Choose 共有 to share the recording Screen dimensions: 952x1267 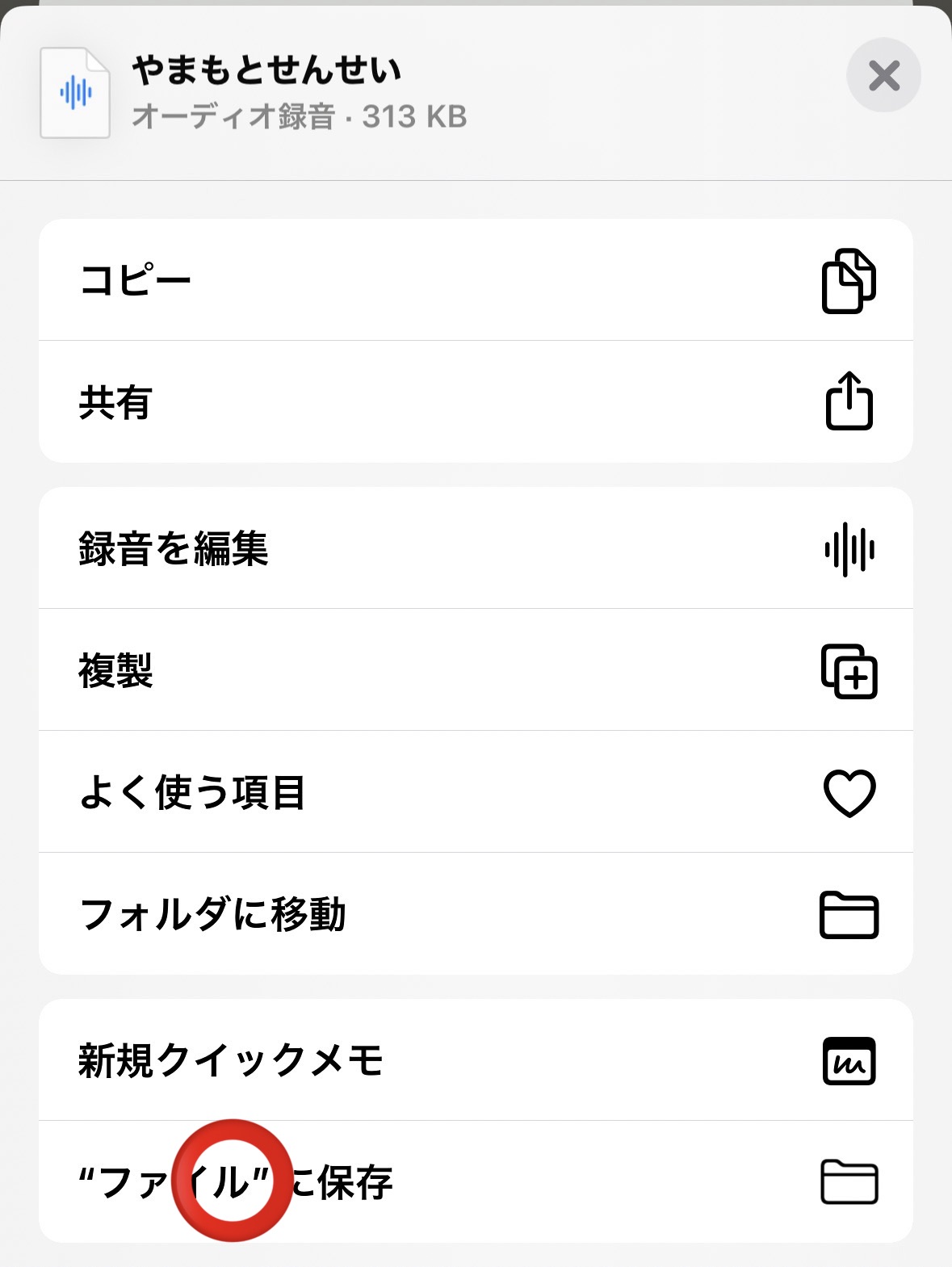475,402
